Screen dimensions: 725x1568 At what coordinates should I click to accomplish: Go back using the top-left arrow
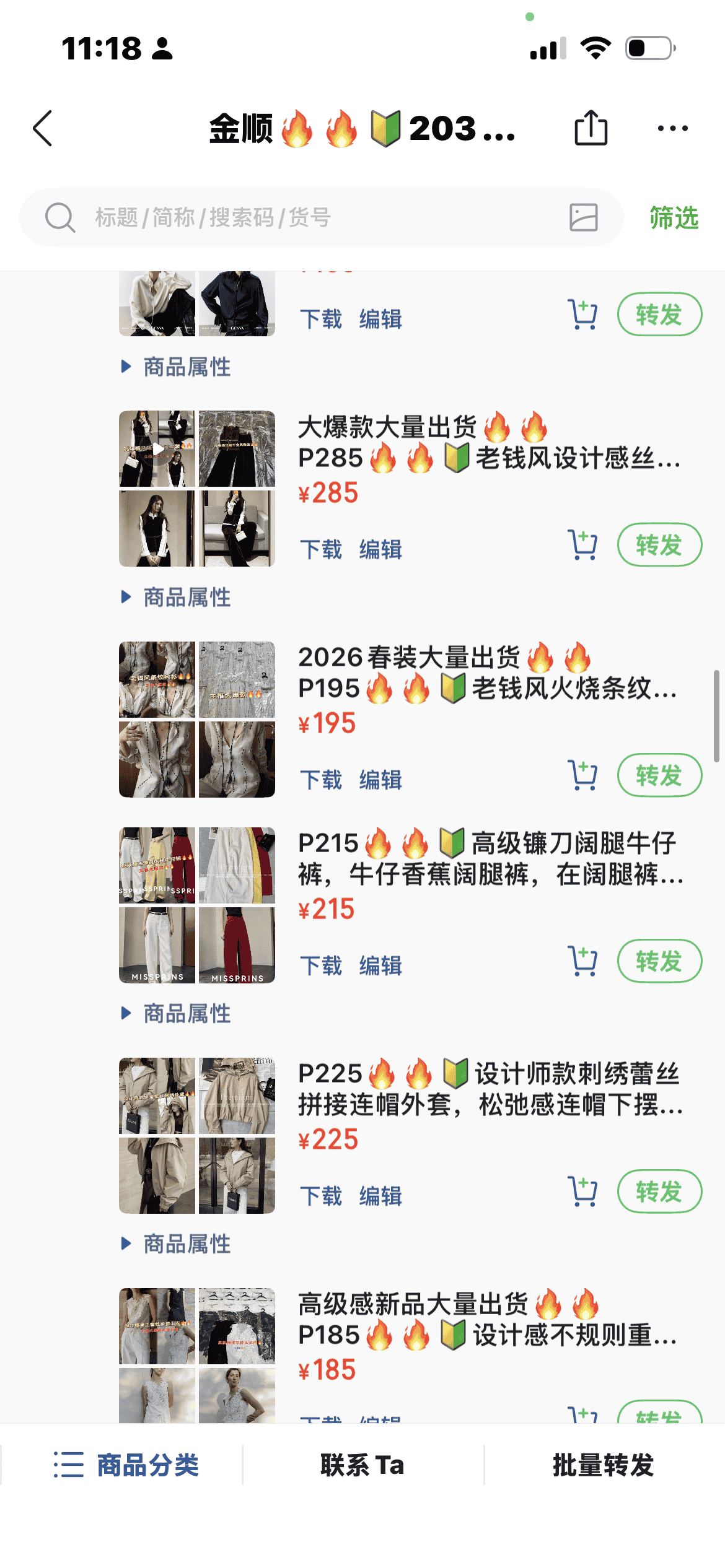[x=43, y=128]
